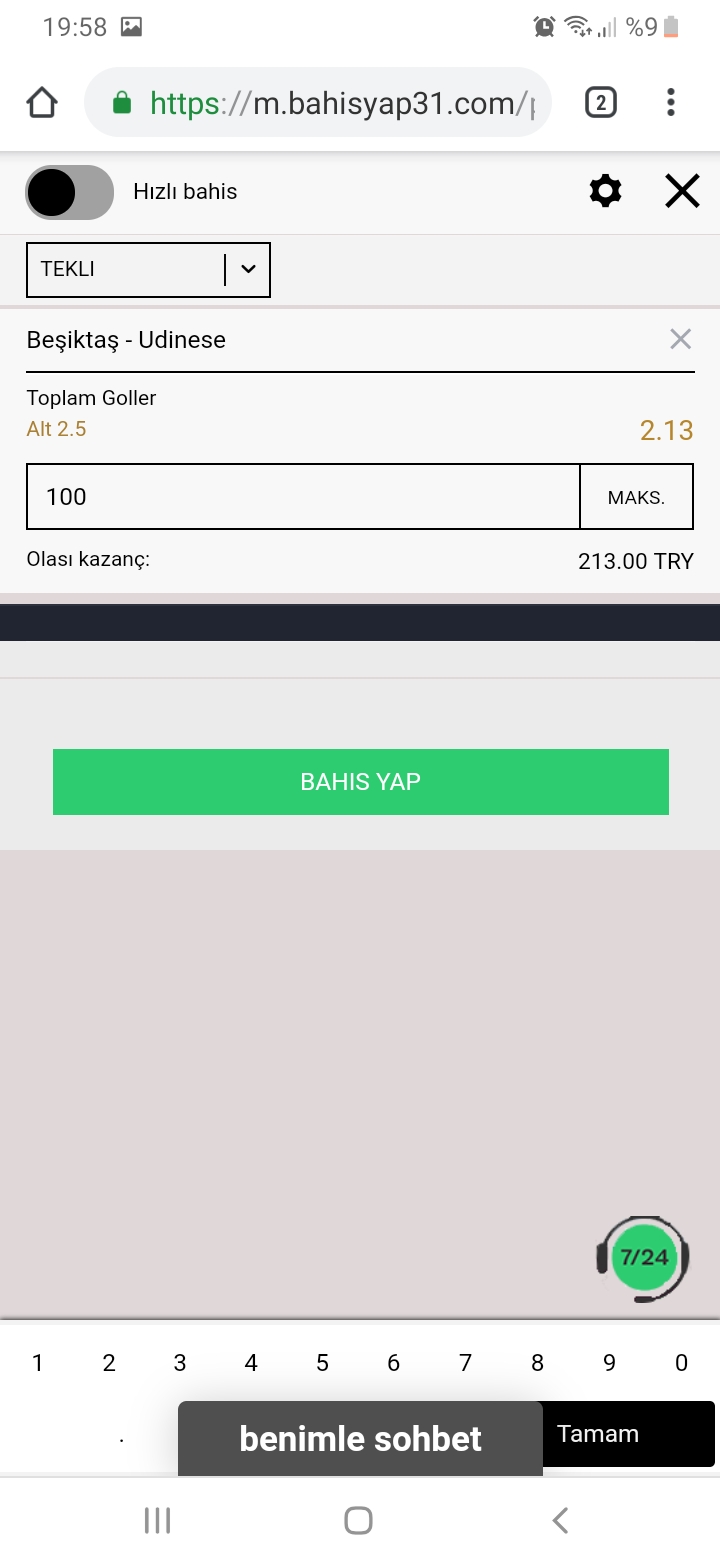720x1560 pixels.
Task: Remove the Beşiktaş - Udinese selection
Action: point(680,339)
